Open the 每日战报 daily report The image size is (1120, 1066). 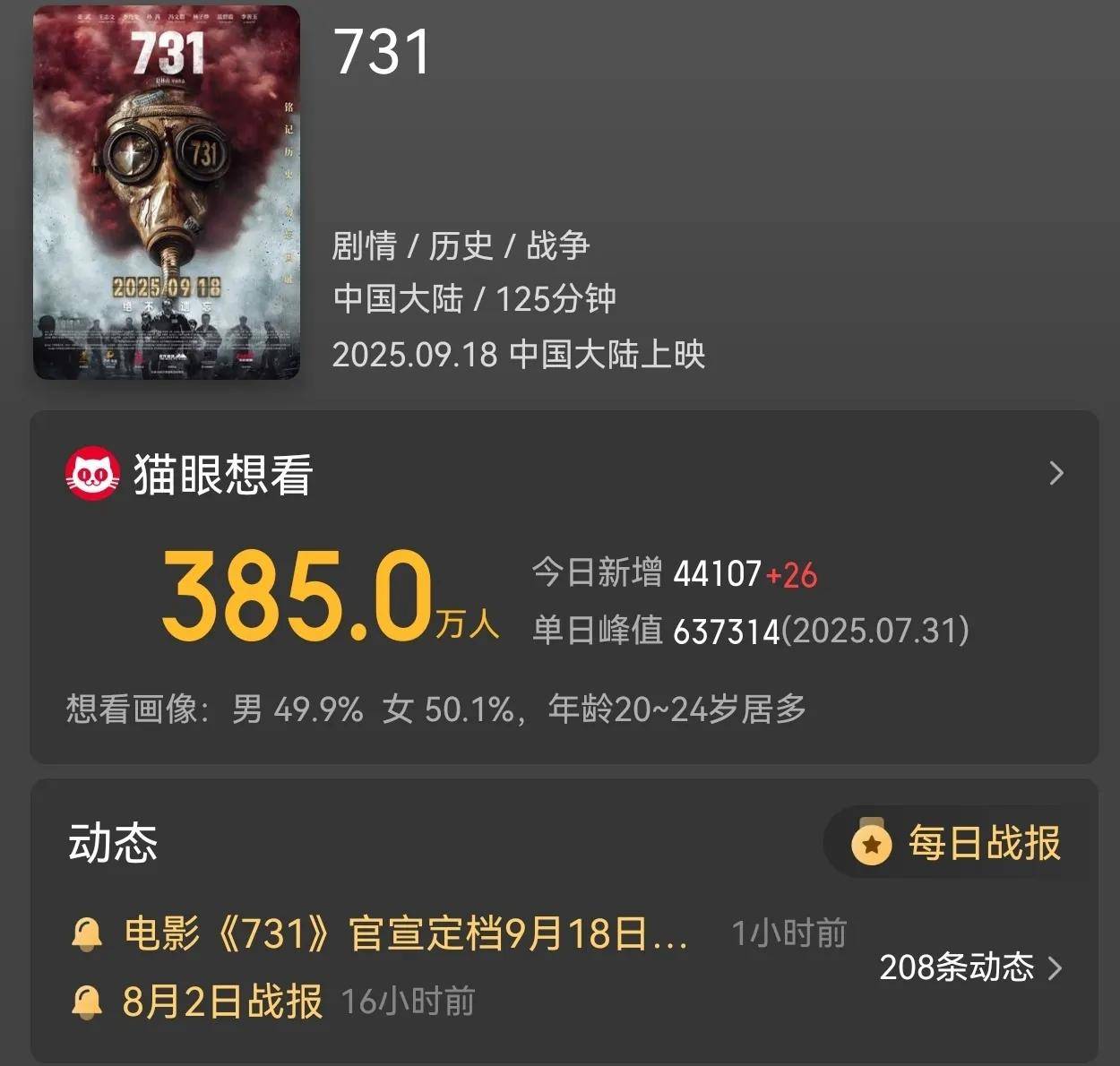pos(957,843)
